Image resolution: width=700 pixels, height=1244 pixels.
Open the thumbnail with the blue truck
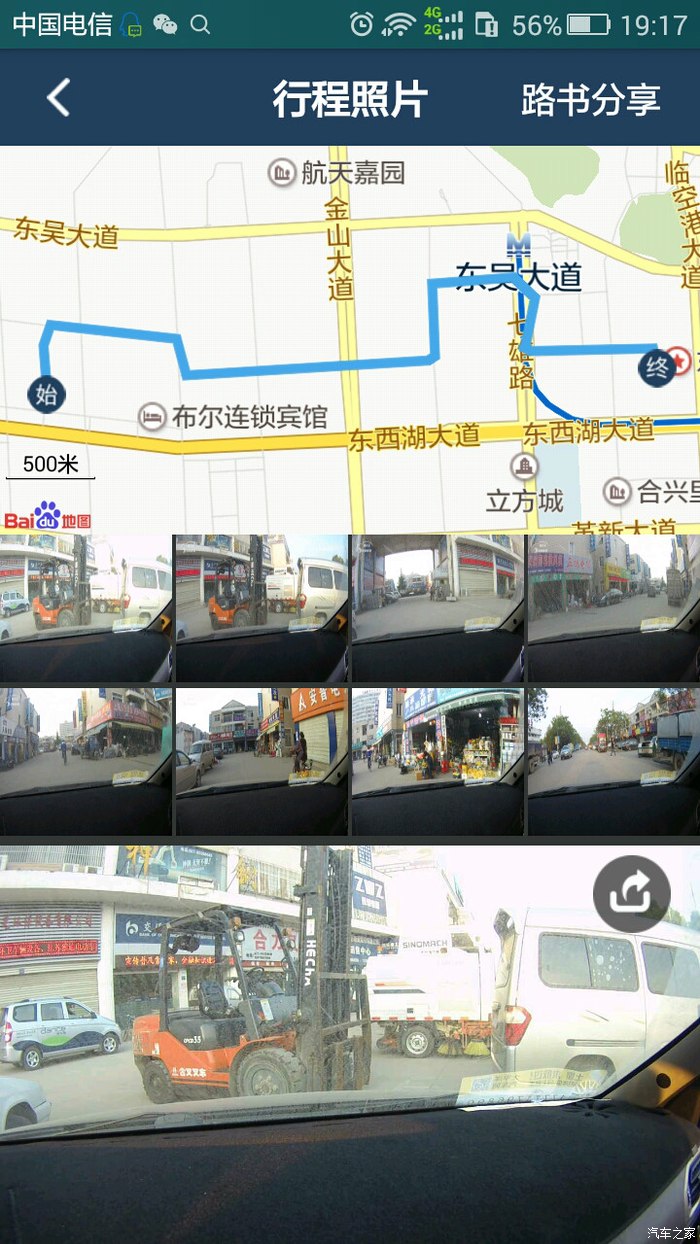[612, 760]
